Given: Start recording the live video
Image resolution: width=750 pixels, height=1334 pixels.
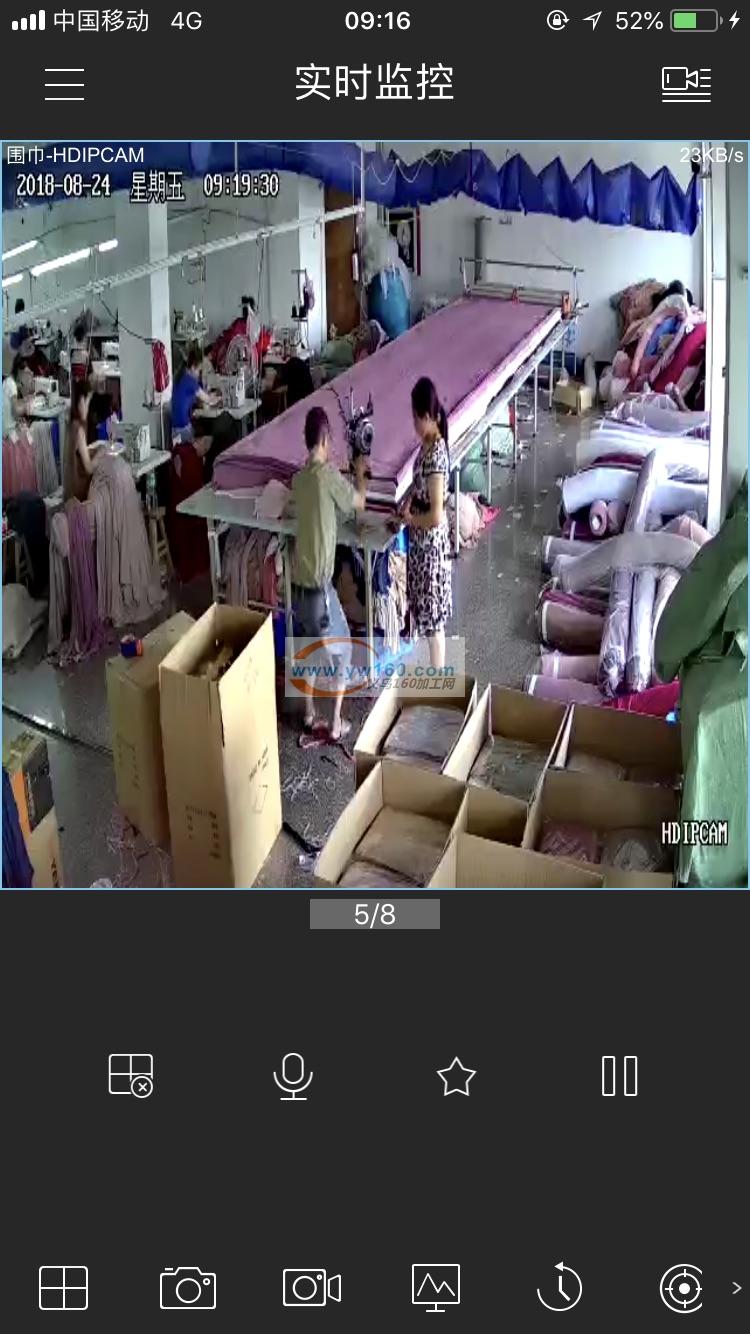Looking at the screenshot, I should tap(312, 1288).
